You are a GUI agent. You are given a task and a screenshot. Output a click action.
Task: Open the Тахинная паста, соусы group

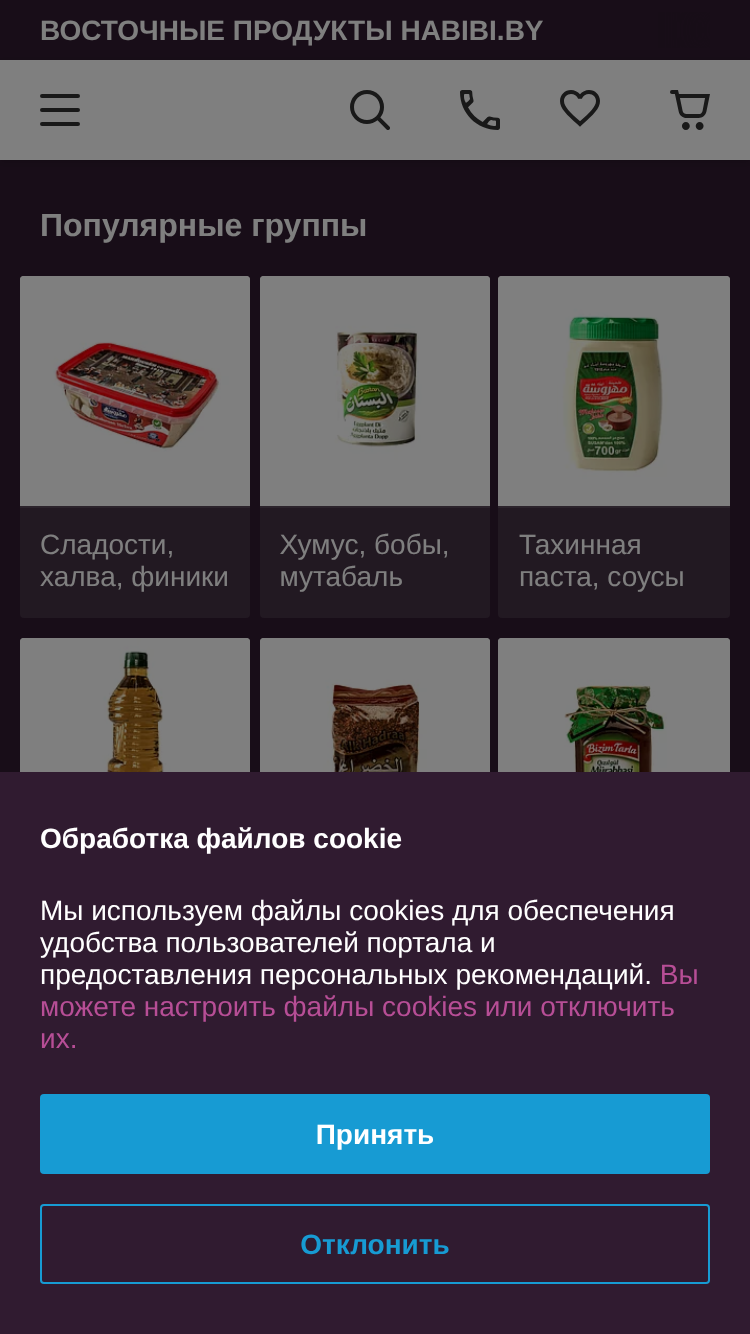coord(614,447)
